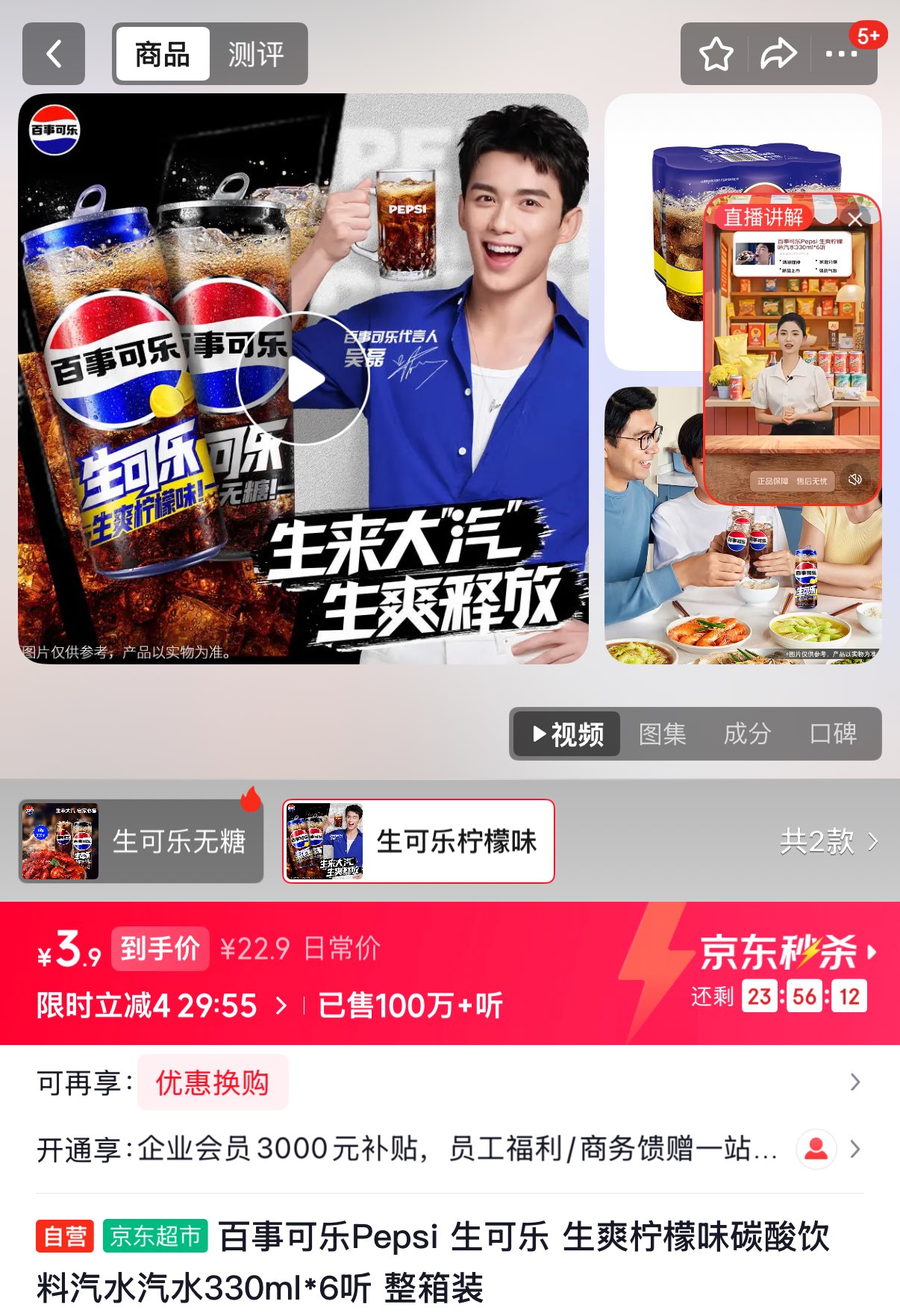Add this product to favorites
Image resolution: width=900 pixels, height=1316 pixels.
[x=716, y=54]
